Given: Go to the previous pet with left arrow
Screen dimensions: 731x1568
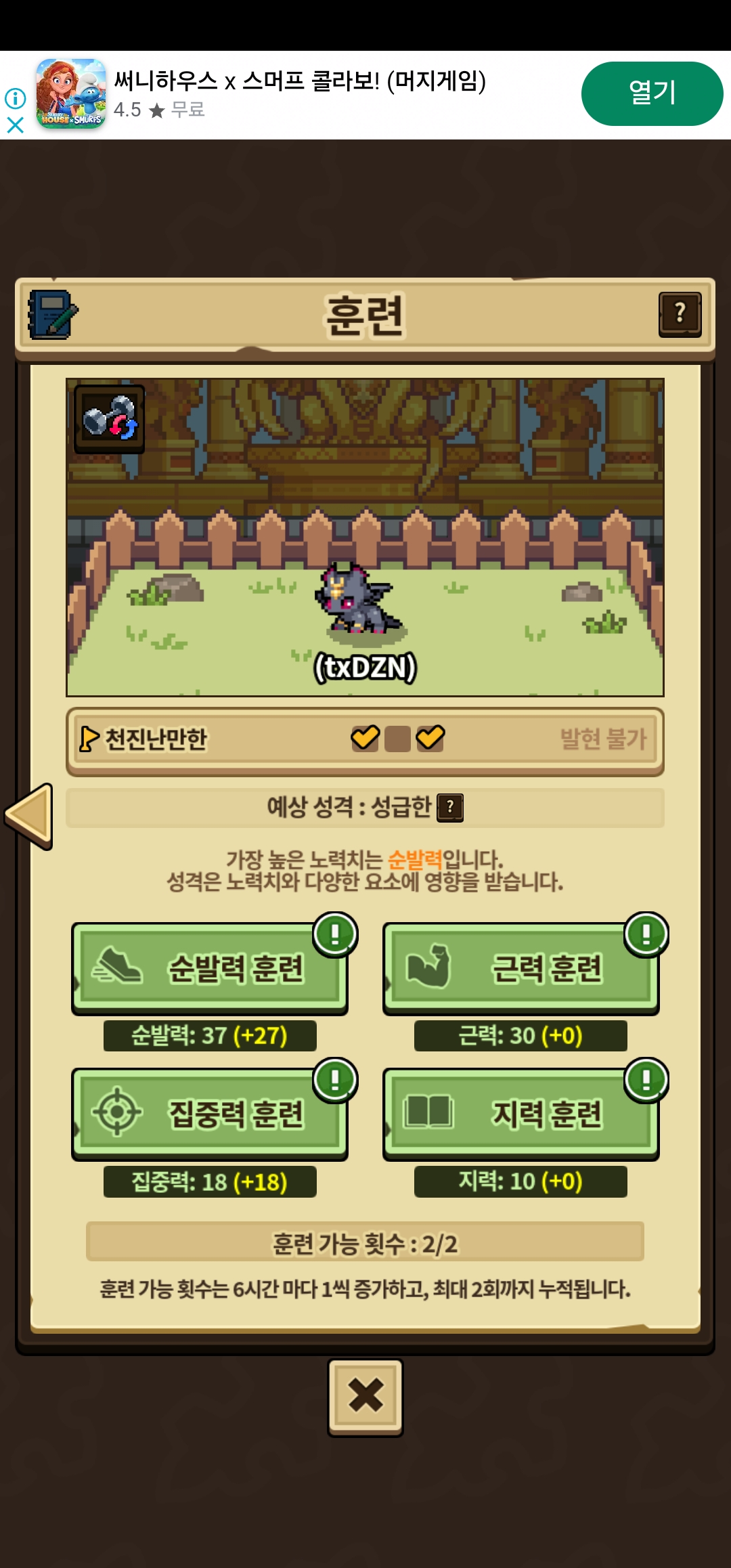Looking at the screenshot, I should pos(30,815).
